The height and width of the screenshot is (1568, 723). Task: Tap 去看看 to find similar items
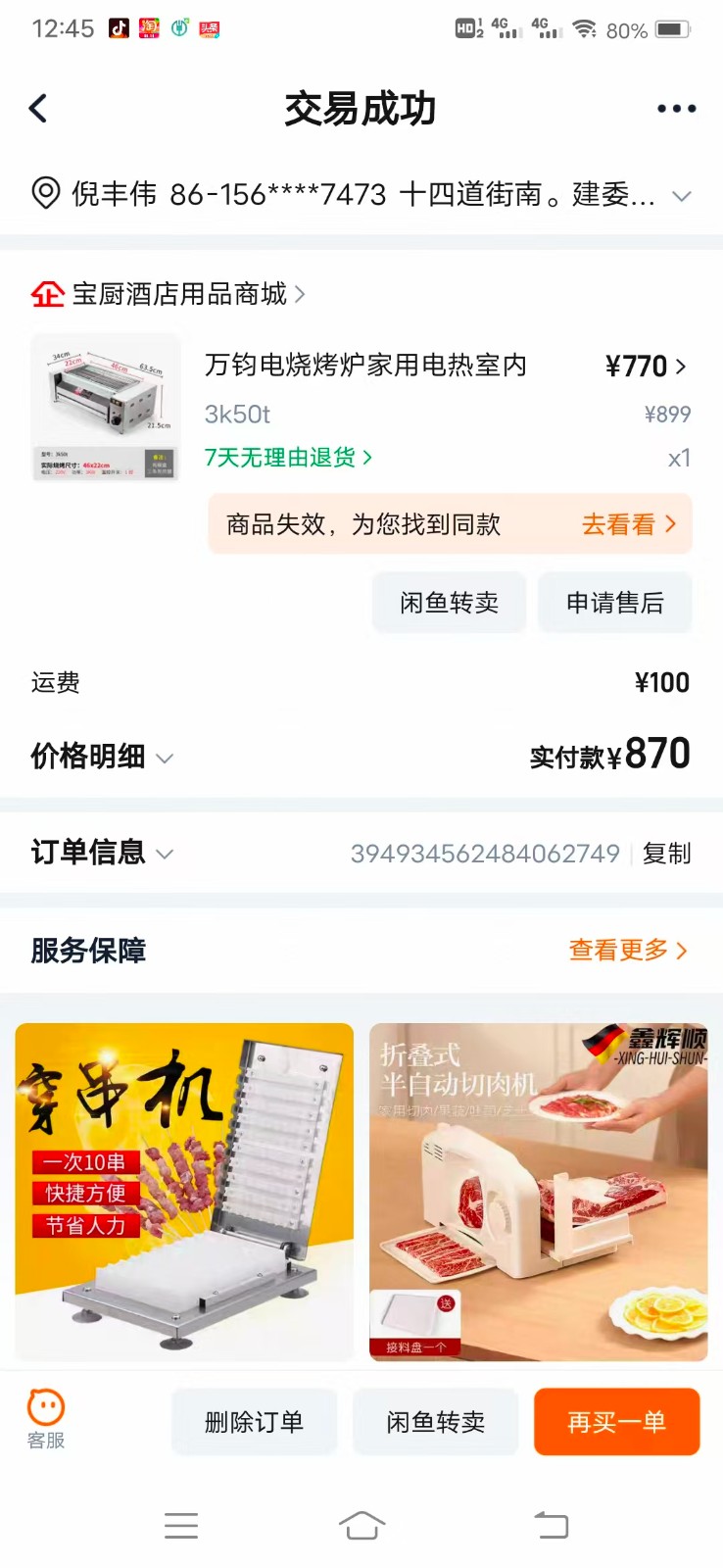point(628,525)
